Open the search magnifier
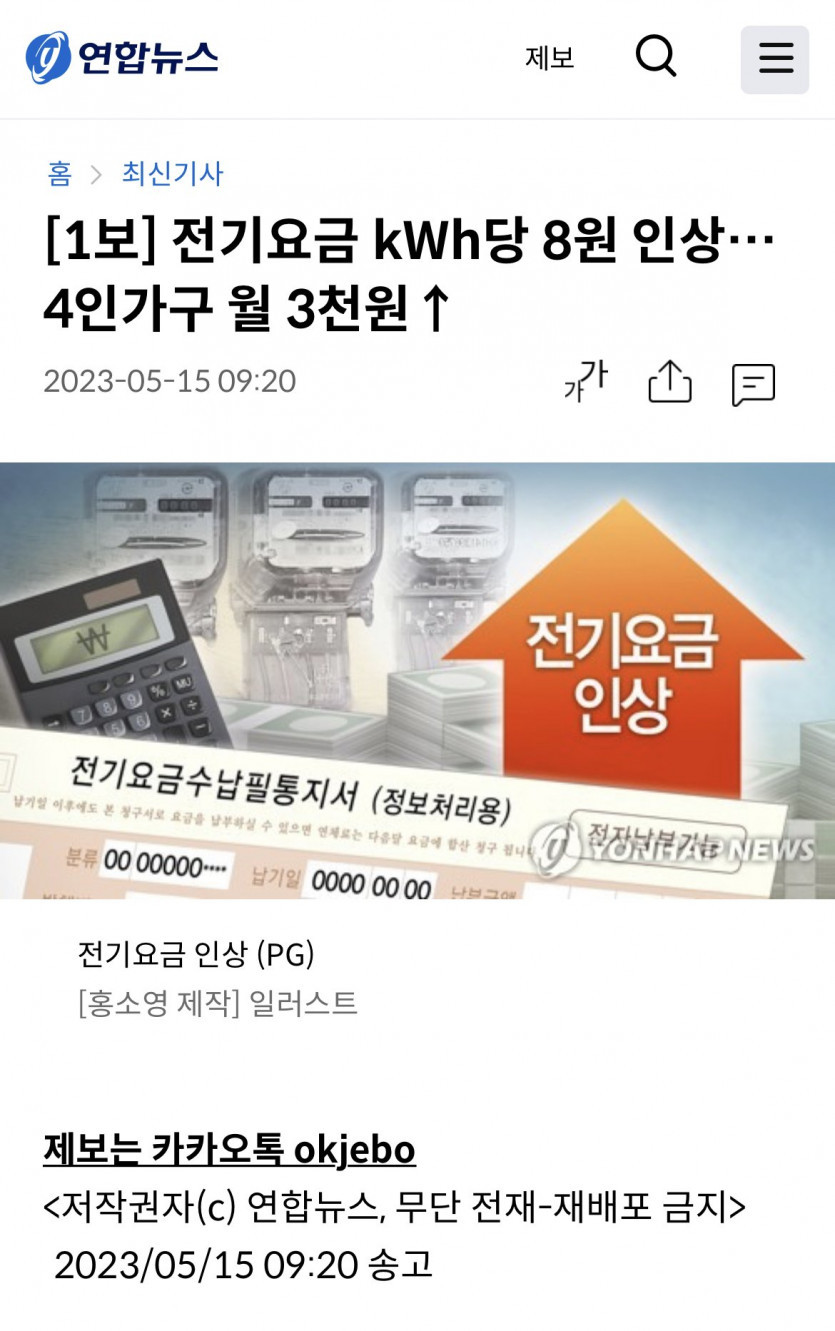 (656, 57)
